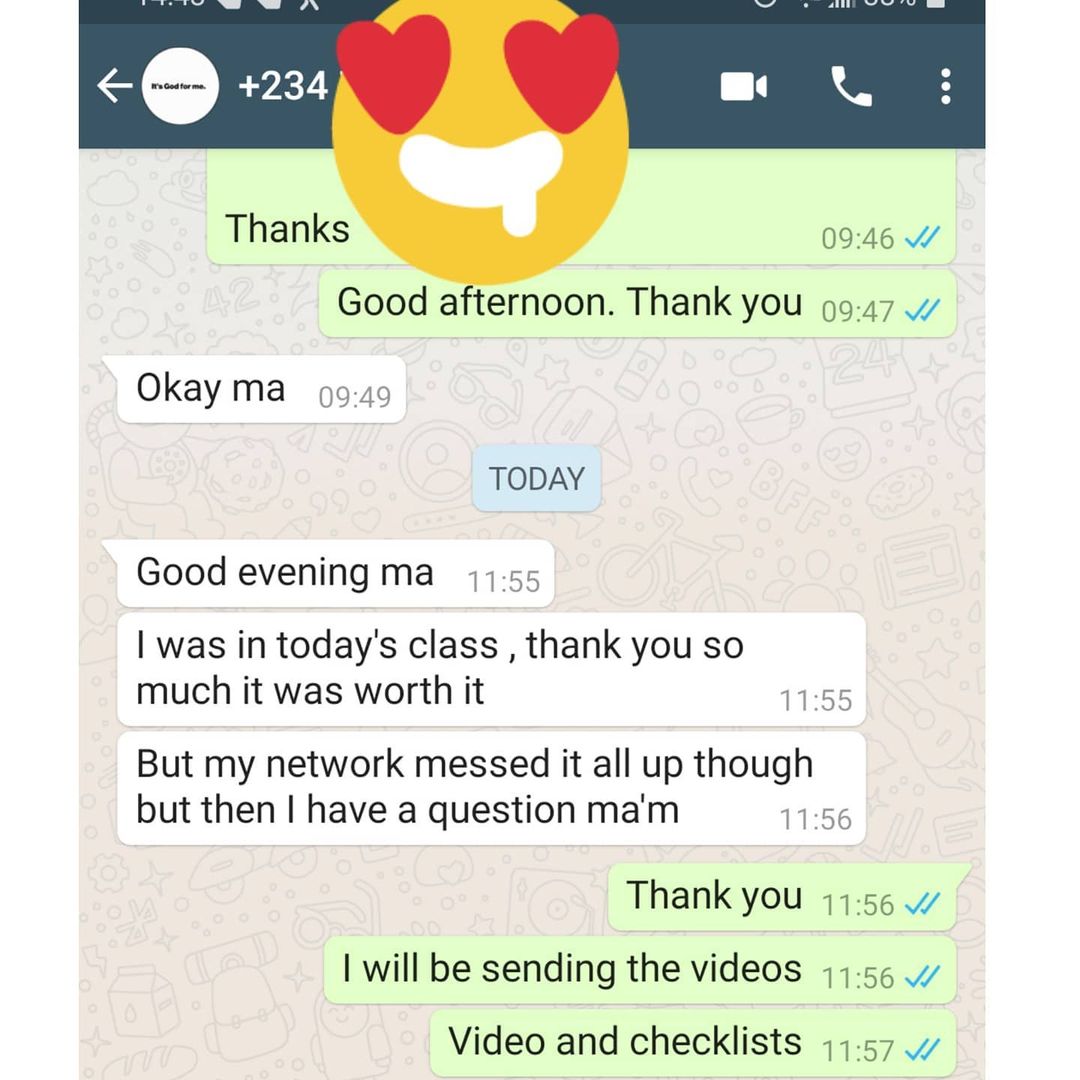Open the chat overflow menu
Screen dimensions: 1080x1080
(944, 87)
